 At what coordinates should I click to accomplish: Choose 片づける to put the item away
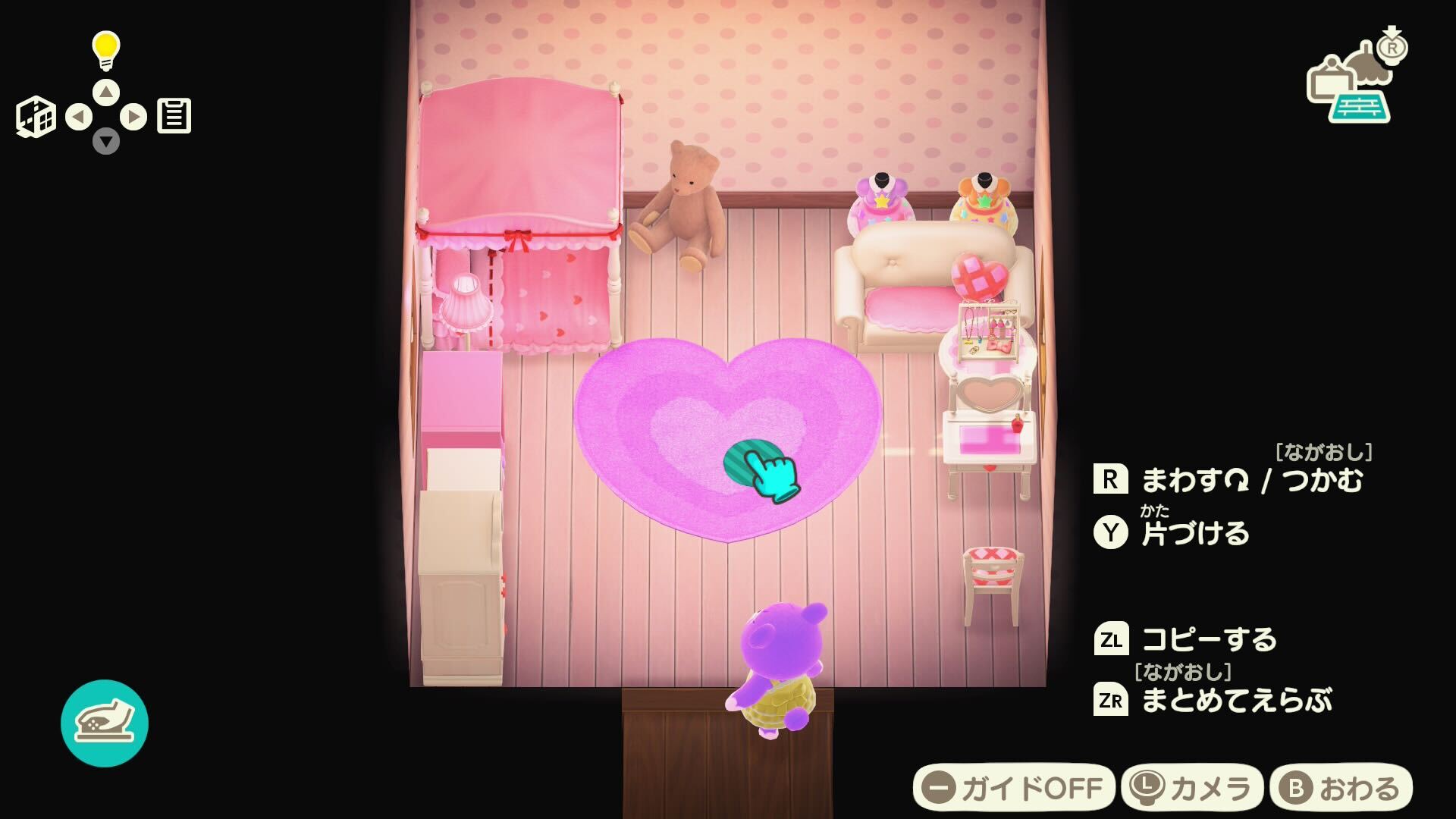pos(1172,533)
